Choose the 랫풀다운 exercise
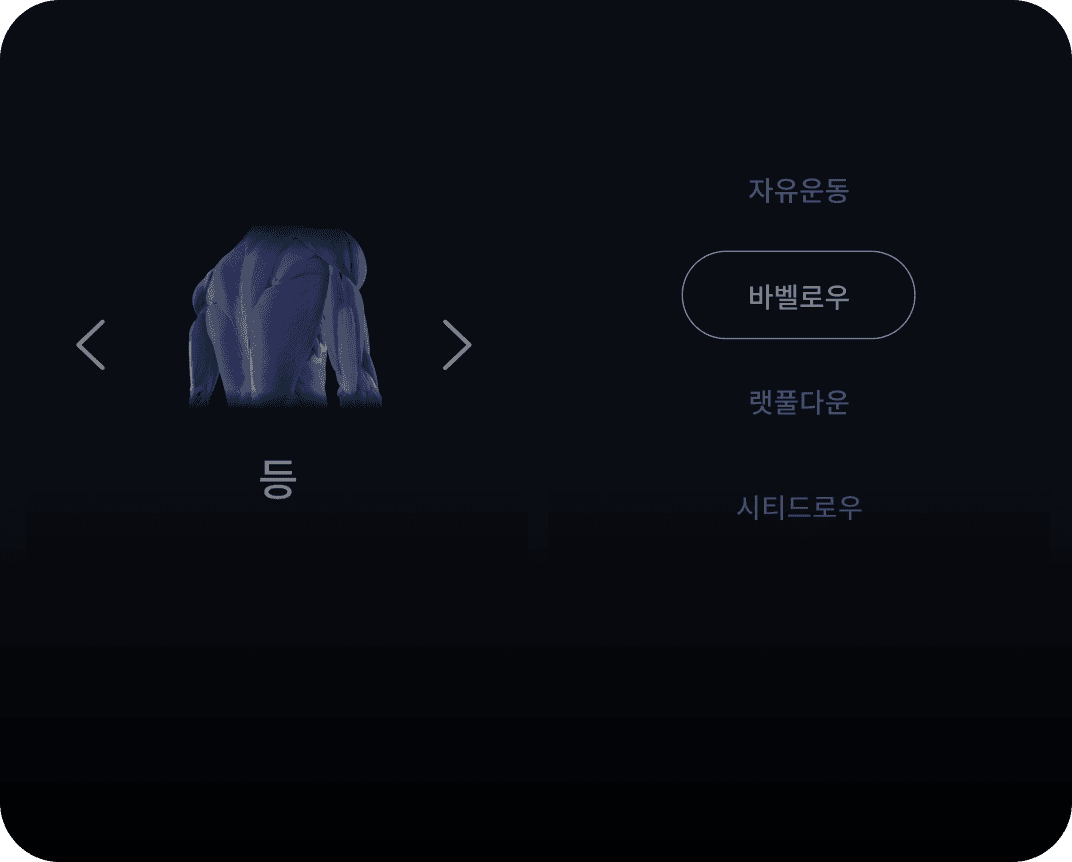This screenshot has width=1072, height=862. [x=798, y=402]
